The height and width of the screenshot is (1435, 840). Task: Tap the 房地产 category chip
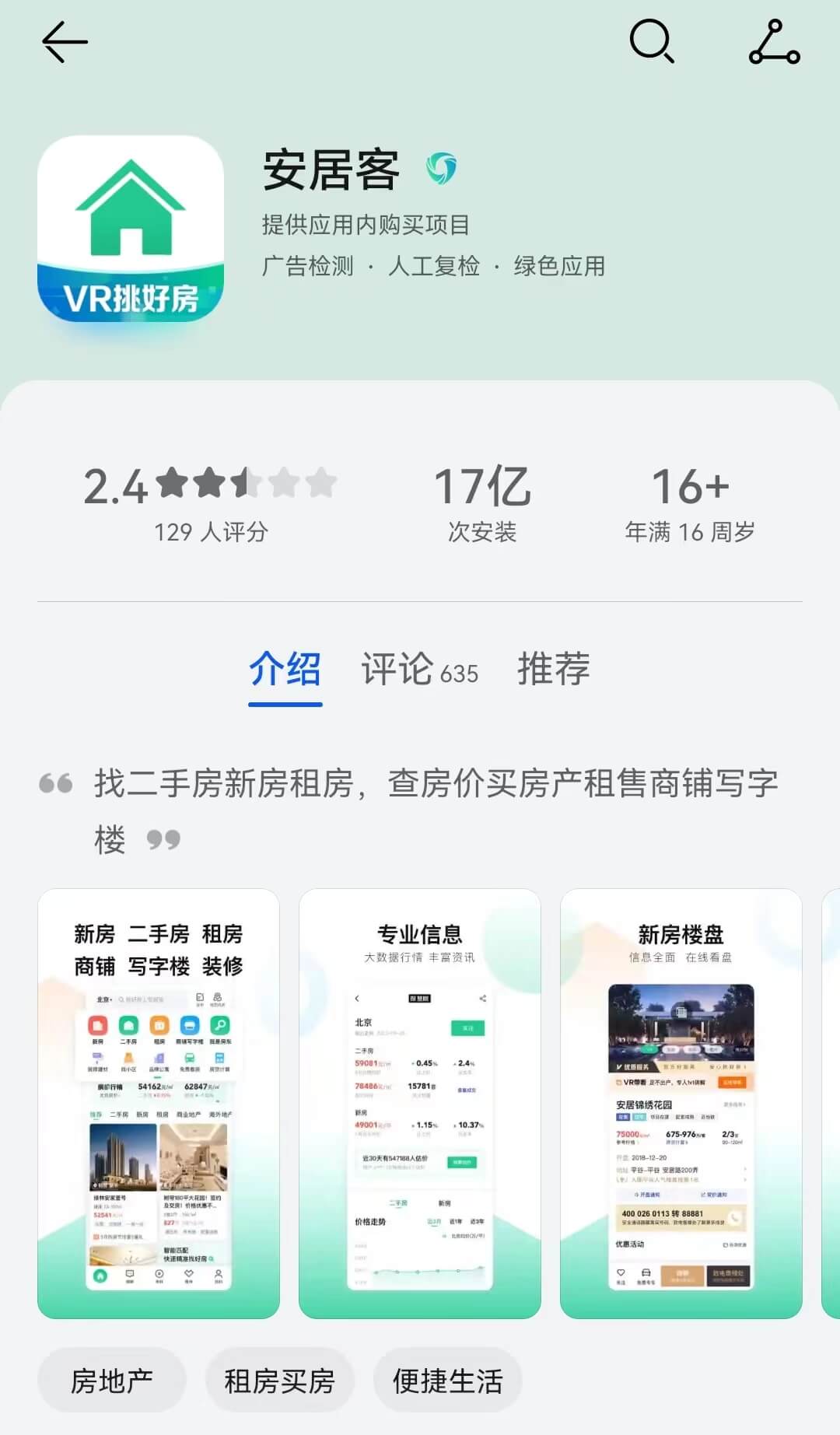[112, 1381]
